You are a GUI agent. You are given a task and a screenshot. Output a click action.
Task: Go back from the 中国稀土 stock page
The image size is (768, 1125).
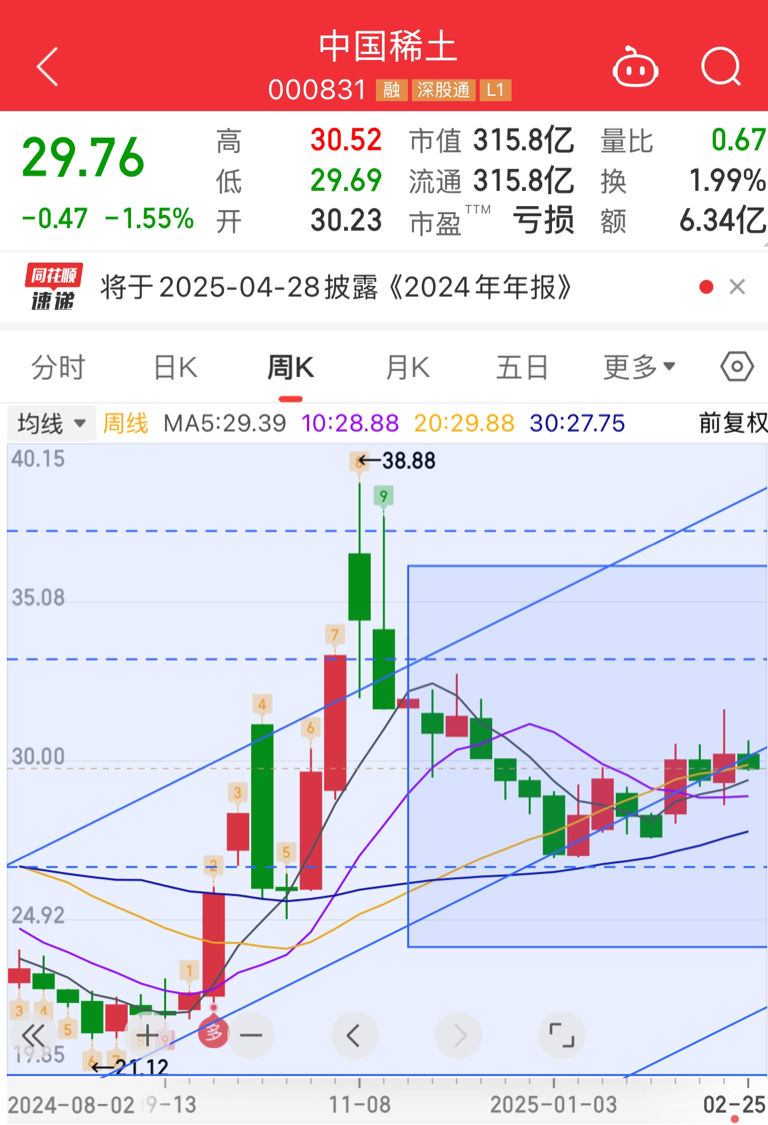coord(47,68)
